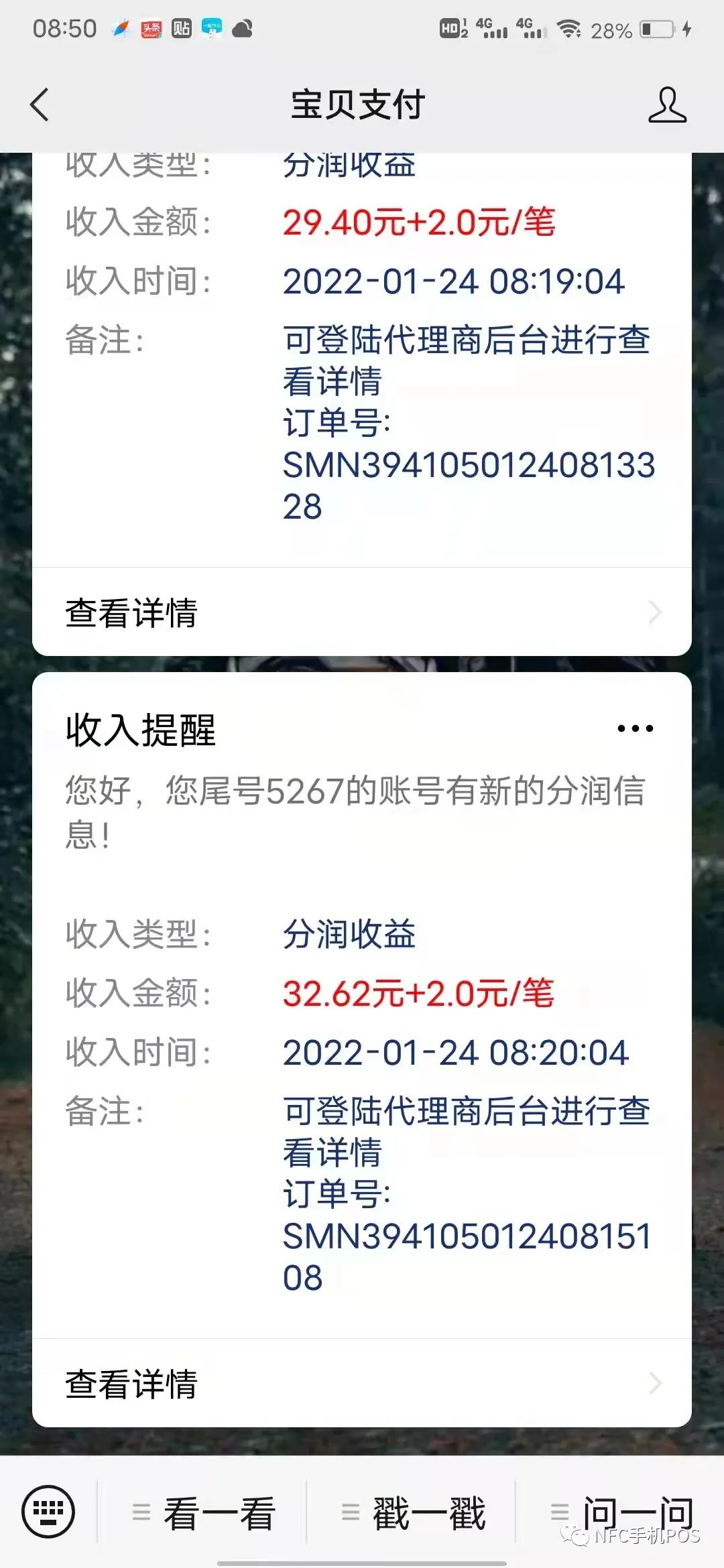Open the 看一看 menu
Screen dimensions: 724x1568
204,1513
